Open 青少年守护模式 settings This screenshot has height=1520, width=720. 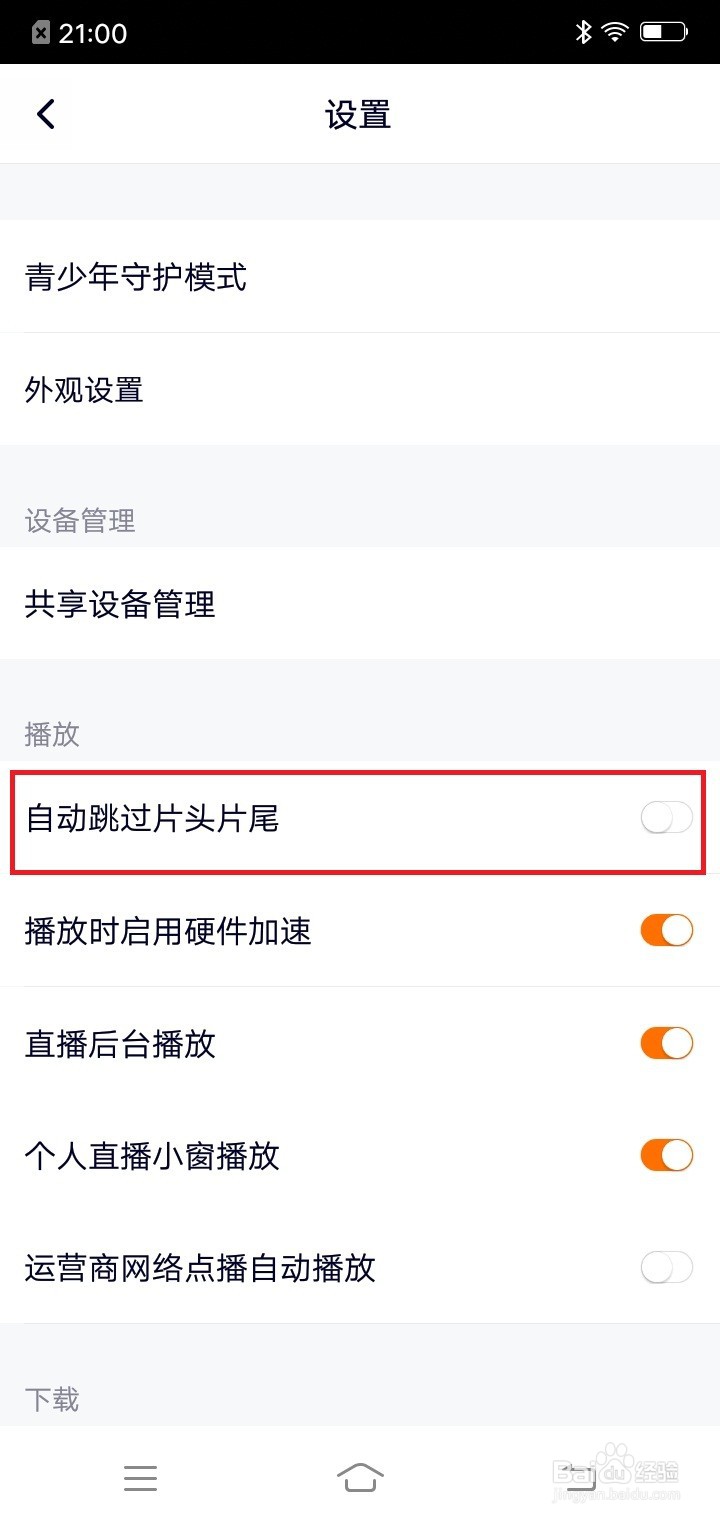click(135, 278)
